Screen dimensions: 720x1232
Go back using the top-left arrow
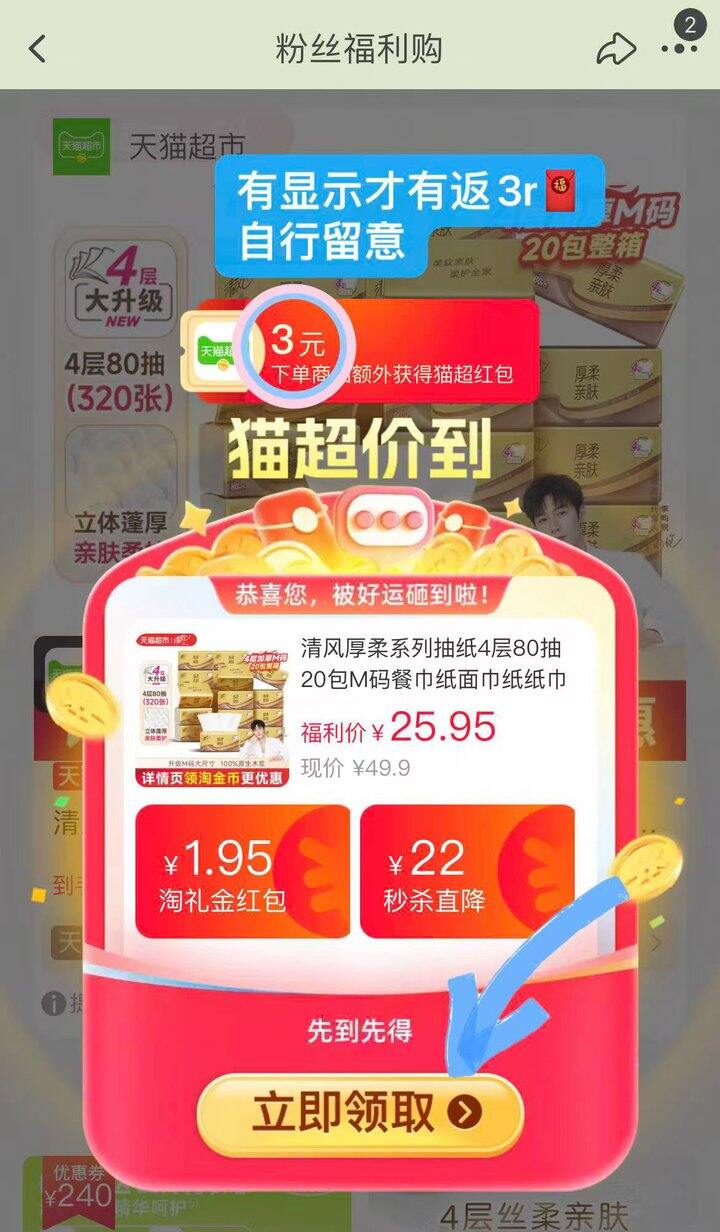(37, 49)
